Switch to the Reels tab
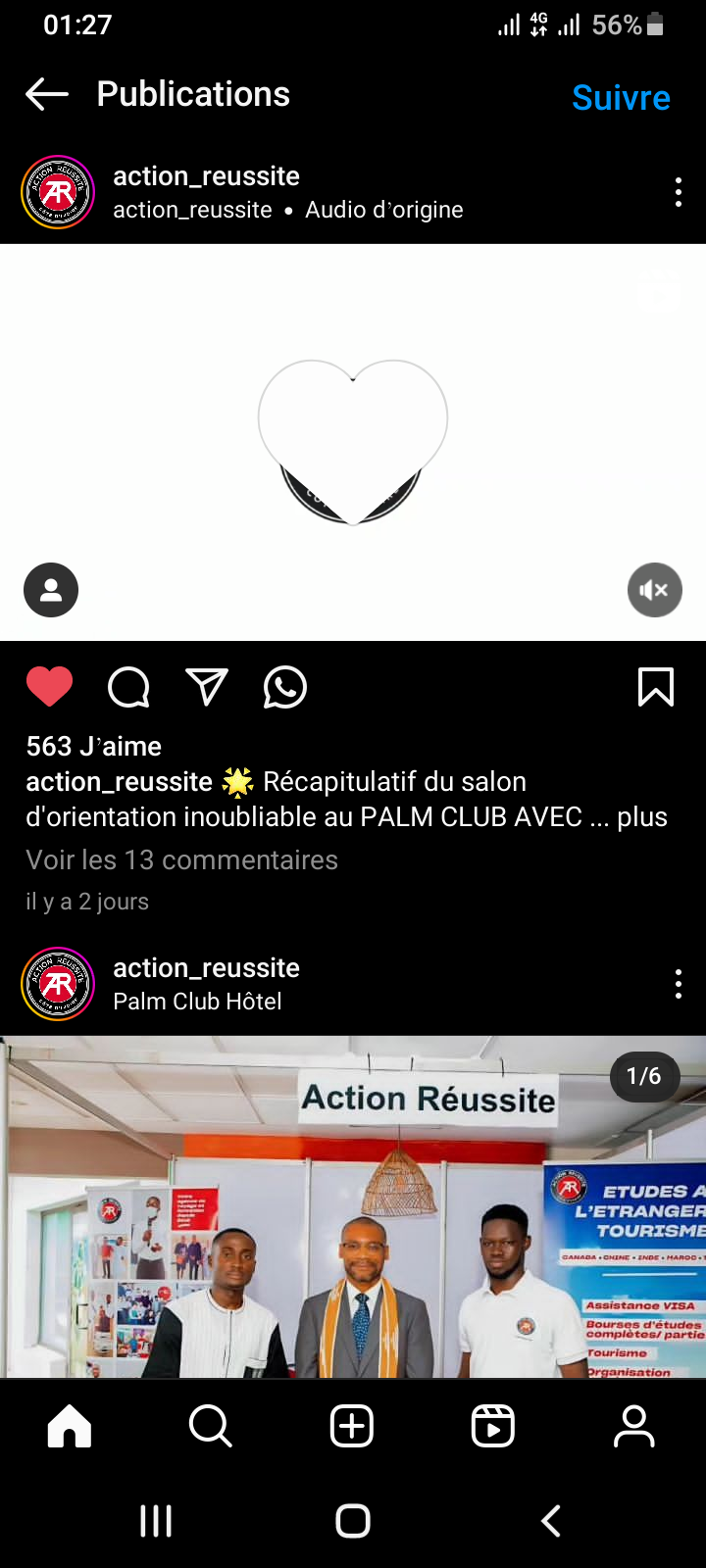The image size is (706, 1568). pyautogui.click(x=493, y=1426)
